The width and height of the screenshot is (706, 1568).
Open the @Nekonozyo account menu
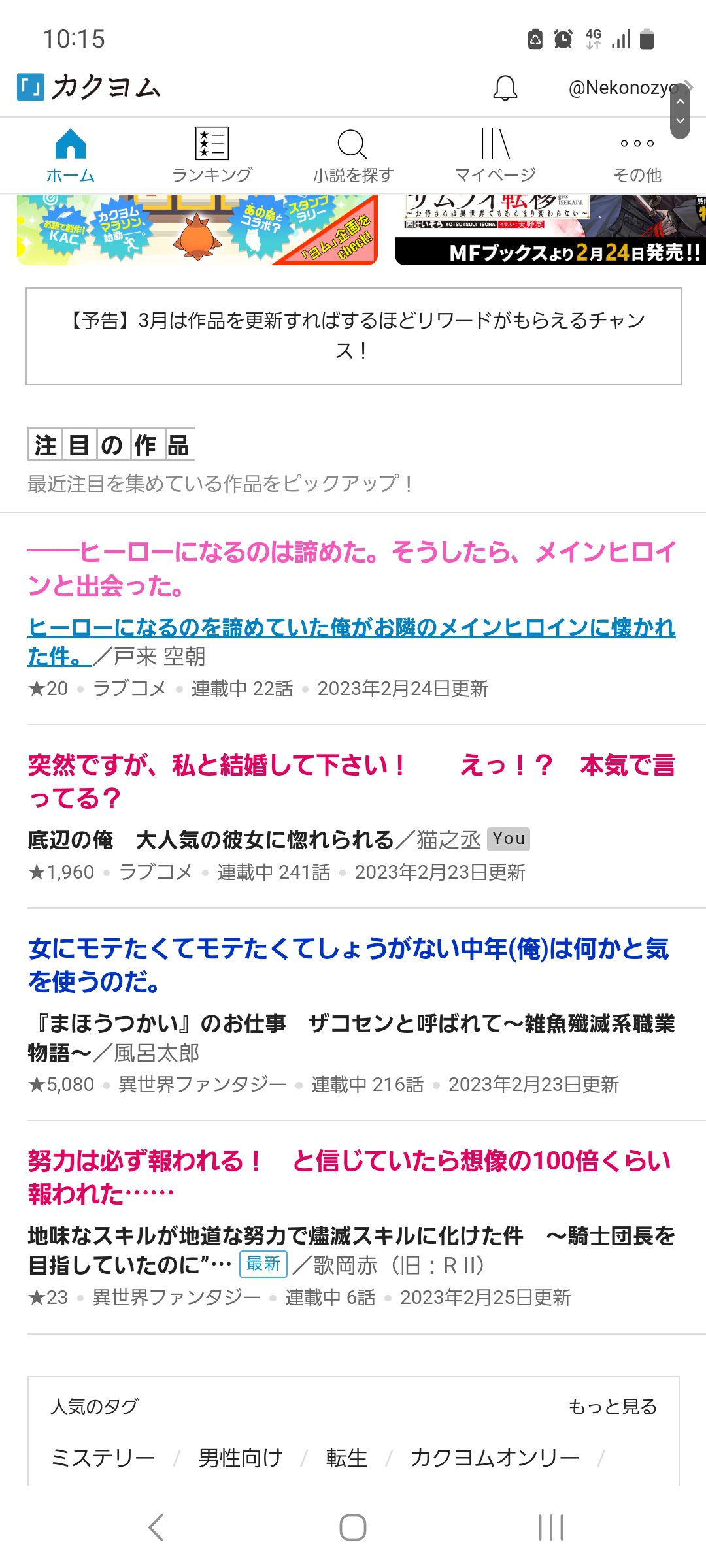[x=621, y=88]
